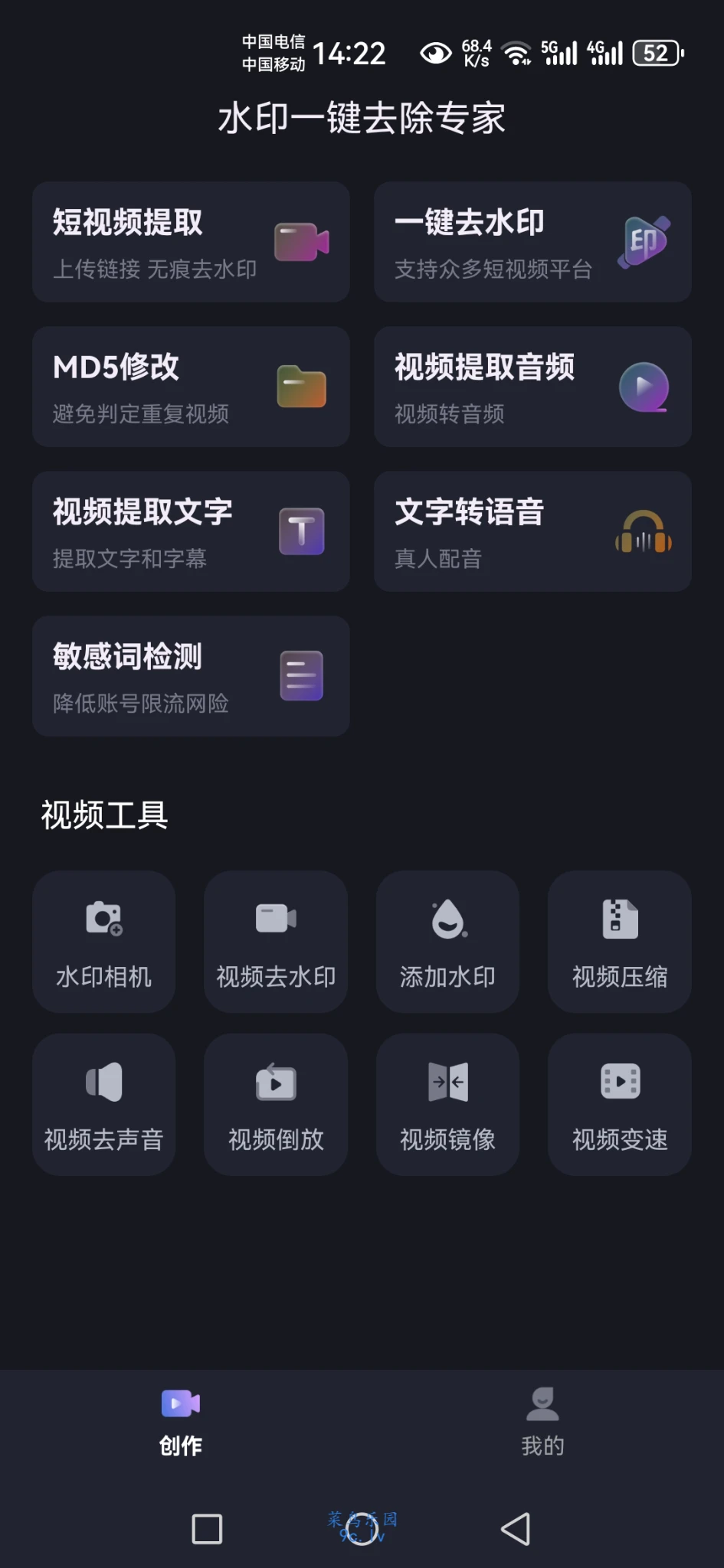
Task: Select the MD5修改 card
Action: (x=191, y=387)
